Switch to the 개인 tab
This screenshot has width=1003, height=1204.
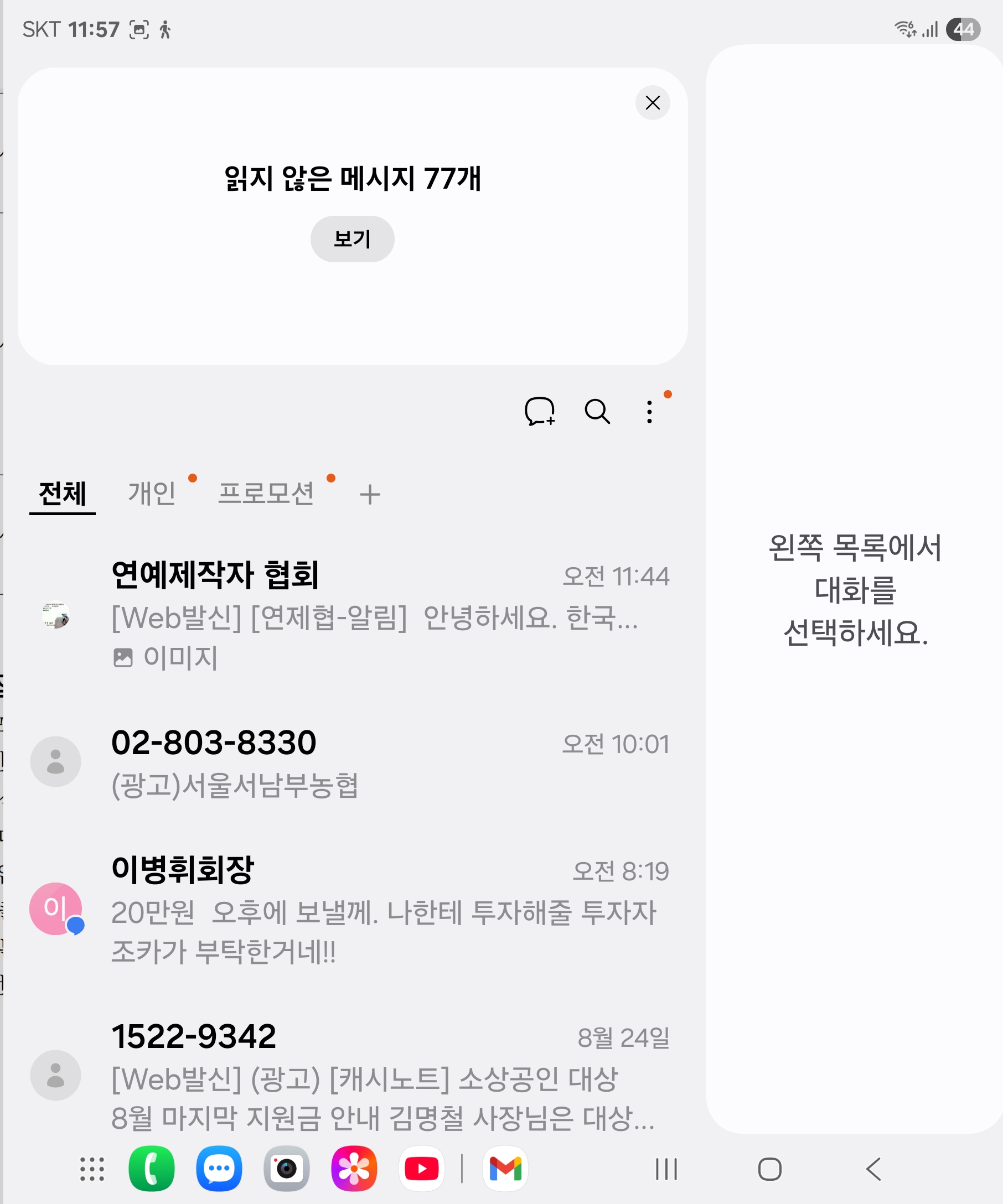coord(152,494)
